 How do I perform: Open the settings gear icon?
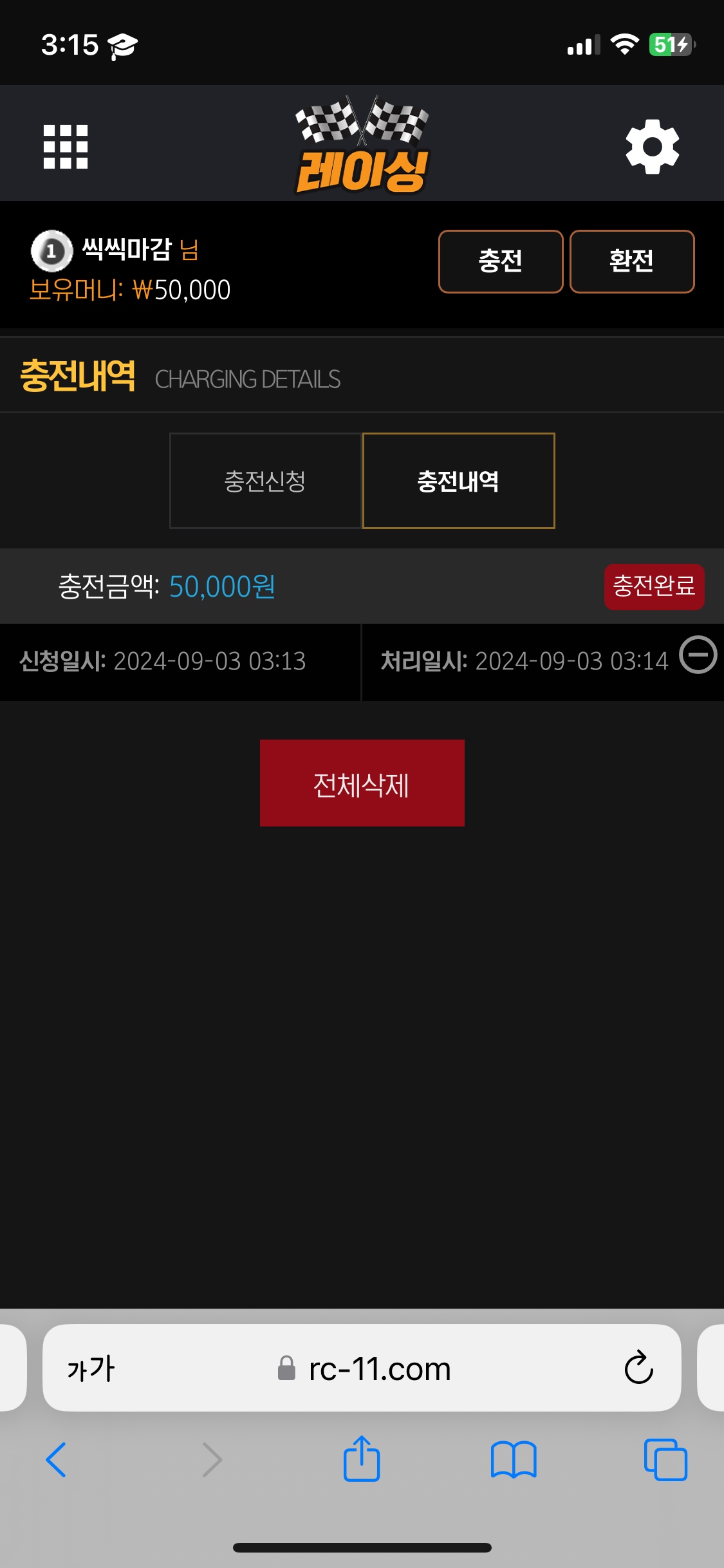(653, 147)
